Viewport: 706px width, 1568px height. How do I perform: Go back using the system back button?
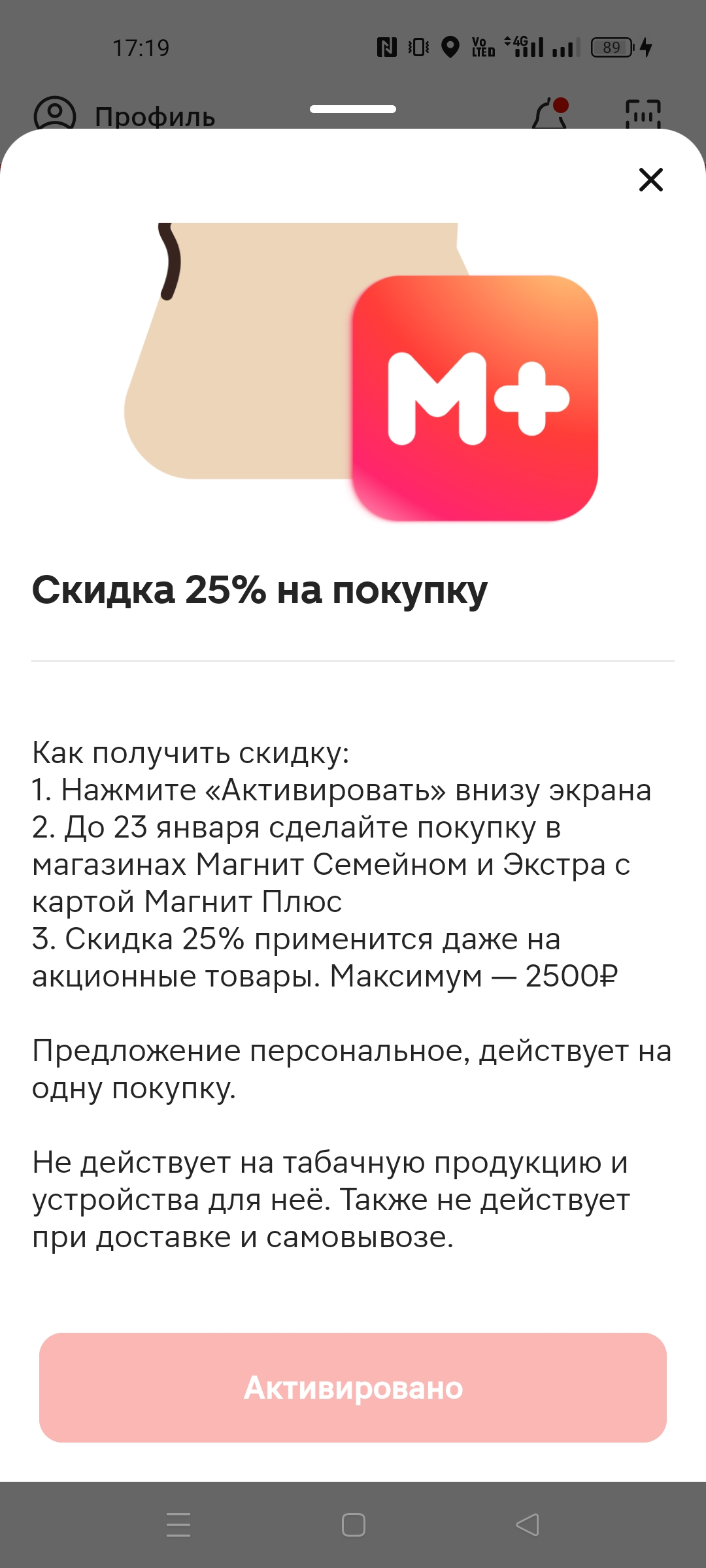528,1525
